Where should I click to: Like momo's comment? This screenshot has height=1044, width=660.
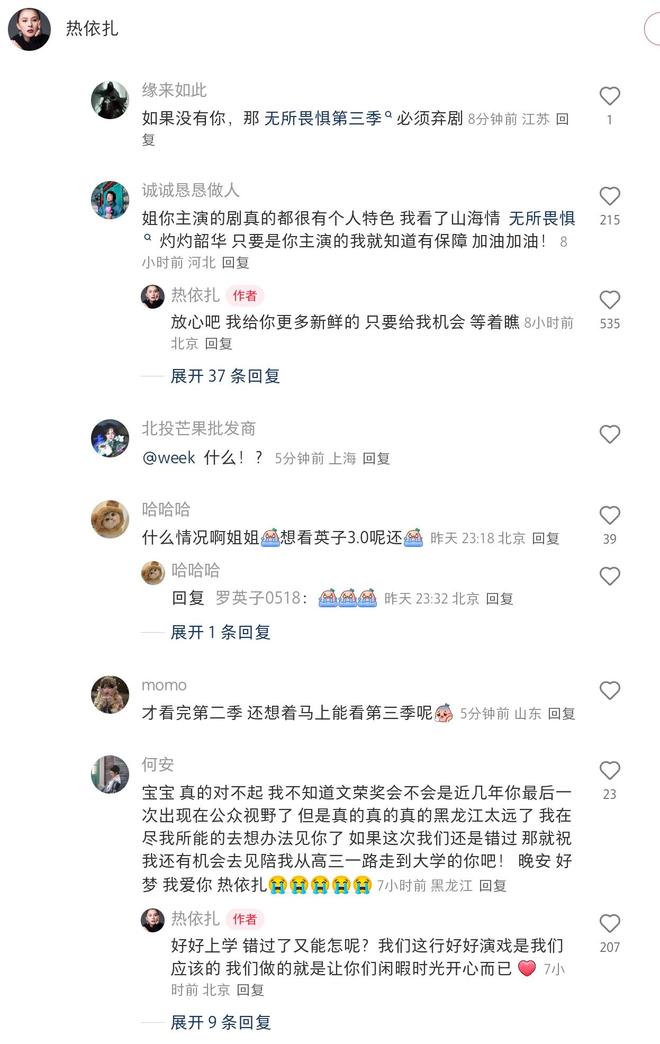[x=609, y=691]
